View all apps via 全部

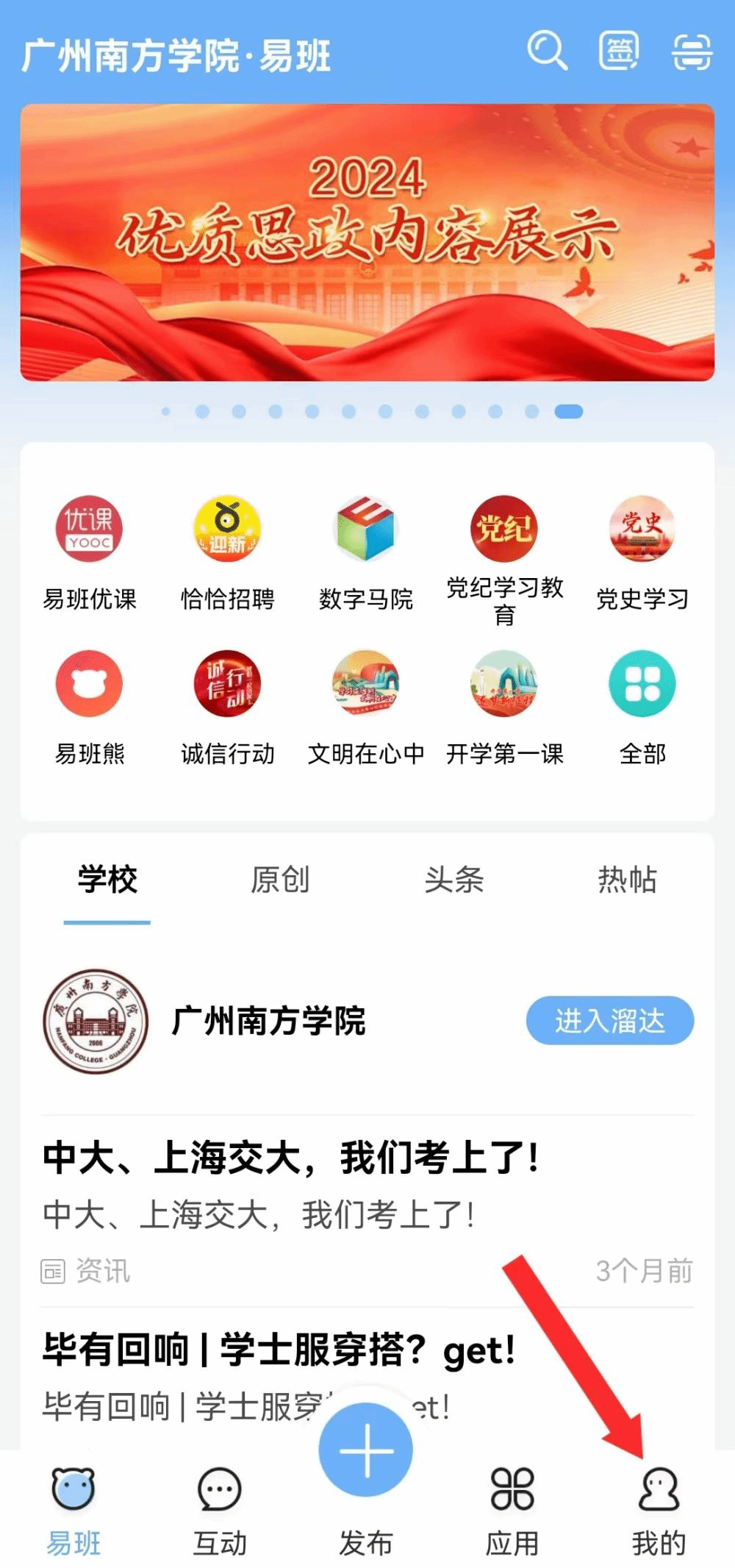pyautogui.click(x=642, y=706)
